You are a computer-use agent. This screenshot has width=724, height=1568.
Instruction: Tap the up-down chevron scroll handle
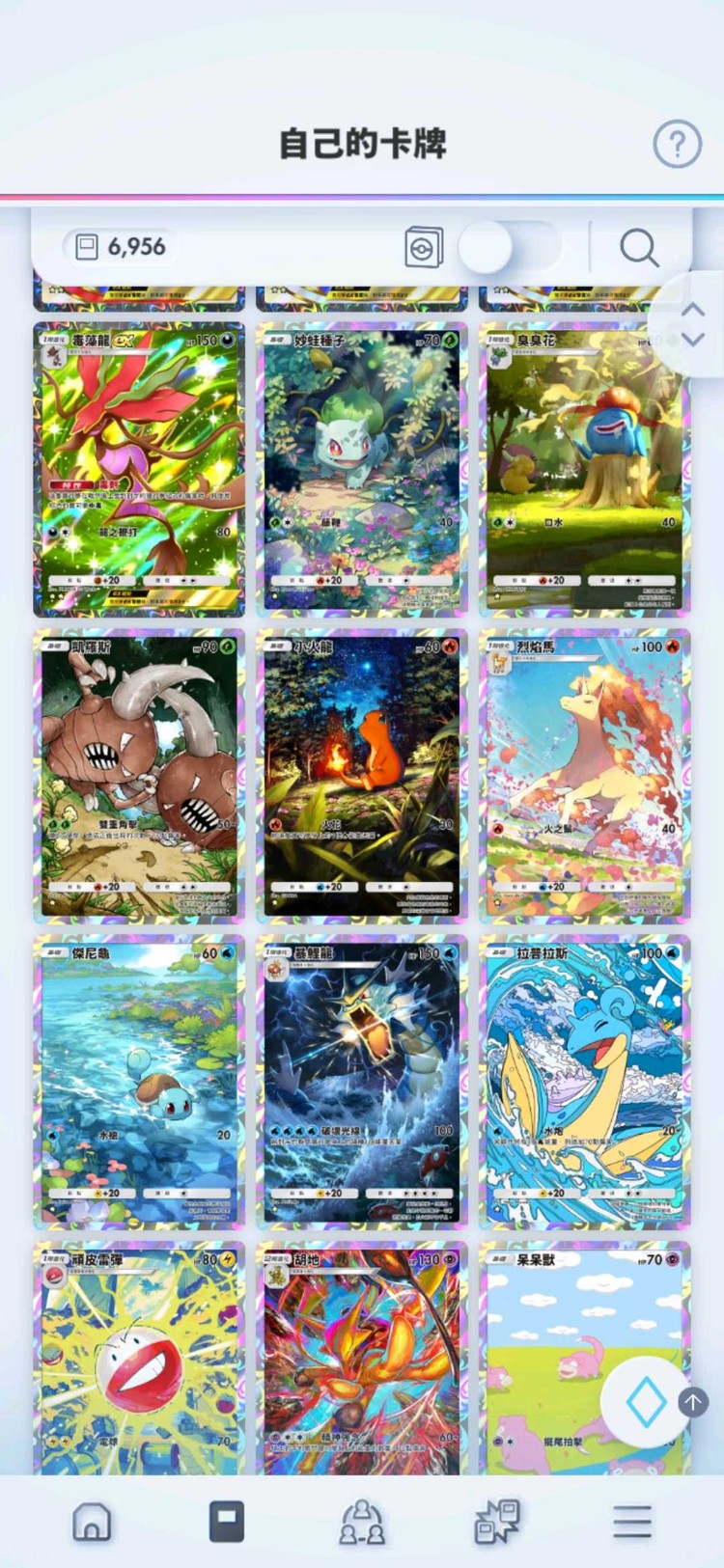(x=692, y=325)
